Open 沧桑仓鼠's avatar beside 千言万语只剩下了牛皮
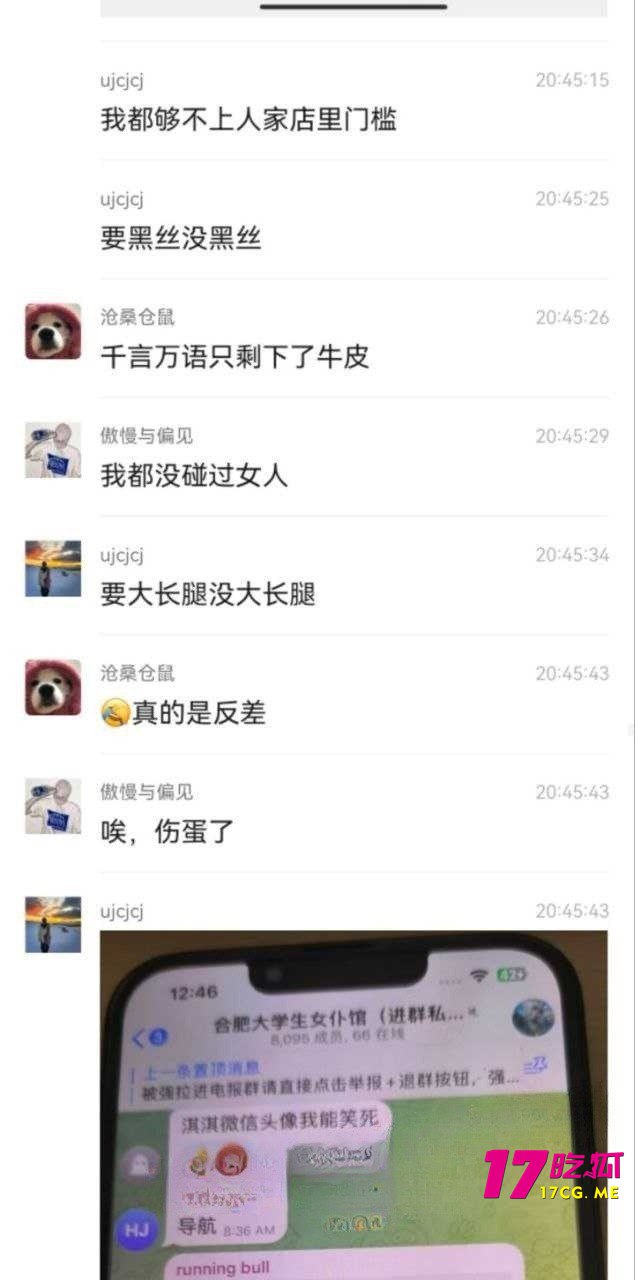 [x=53, y=331]
